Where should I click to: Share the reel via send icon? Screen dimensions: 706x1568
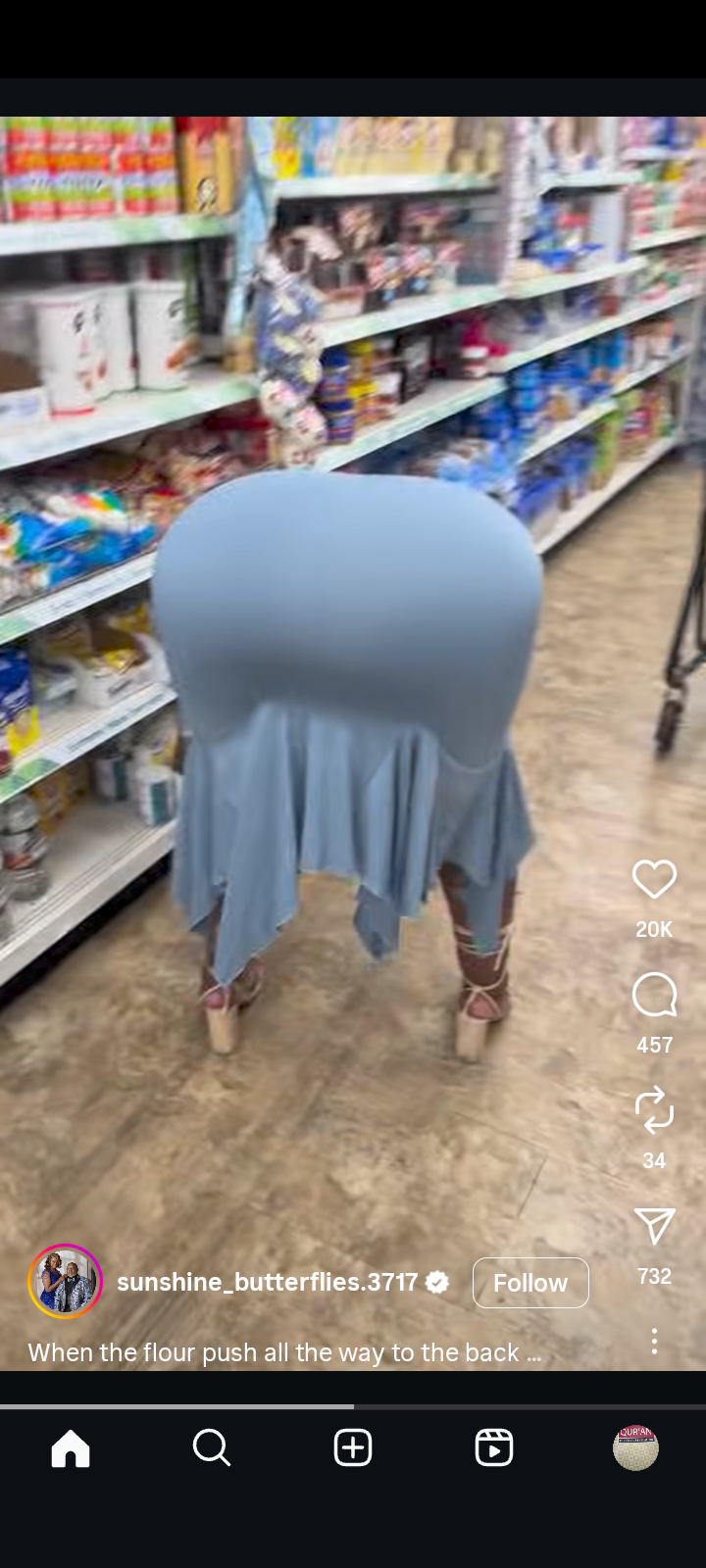[654, 1227]
